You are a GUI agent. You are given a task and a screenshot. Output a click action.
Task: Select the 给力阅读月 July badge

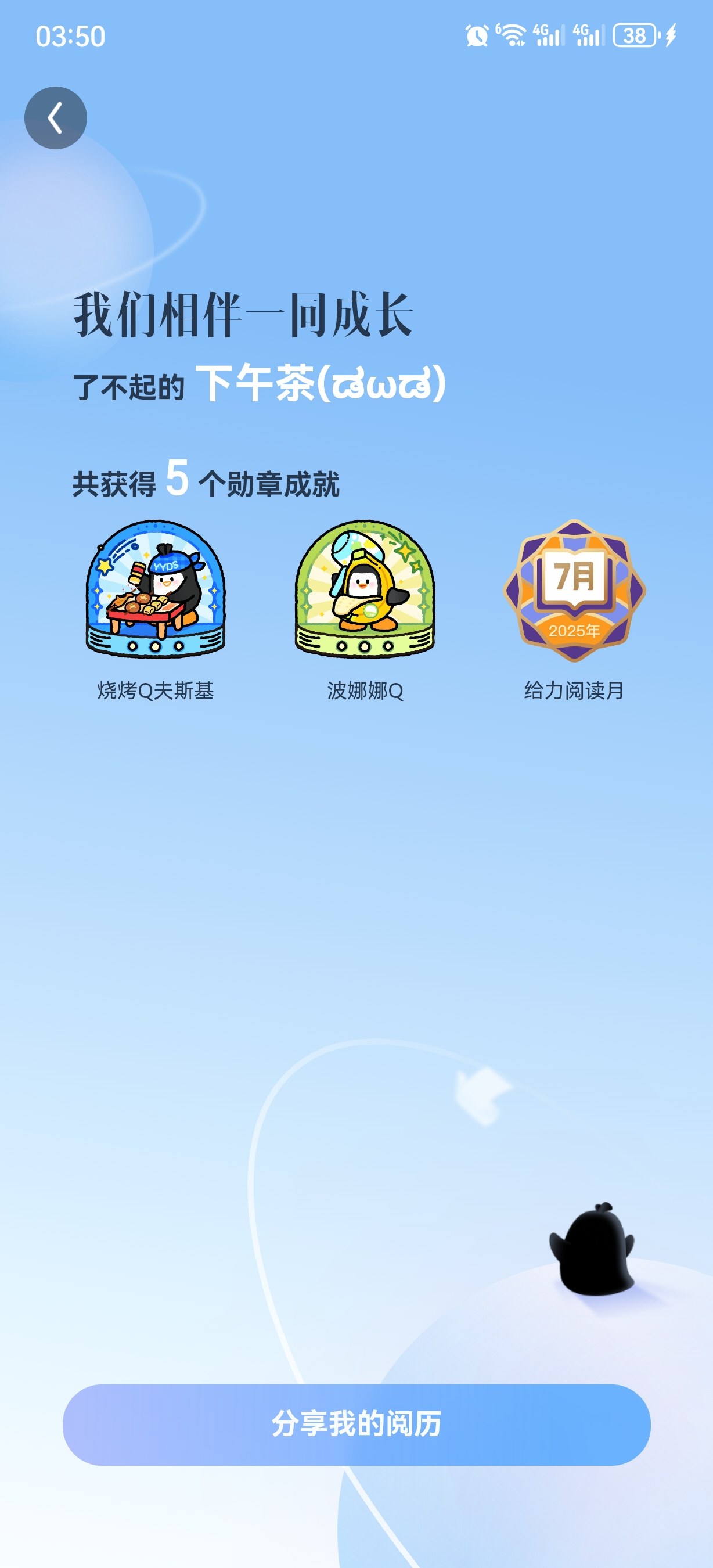(x=574, y=590)
